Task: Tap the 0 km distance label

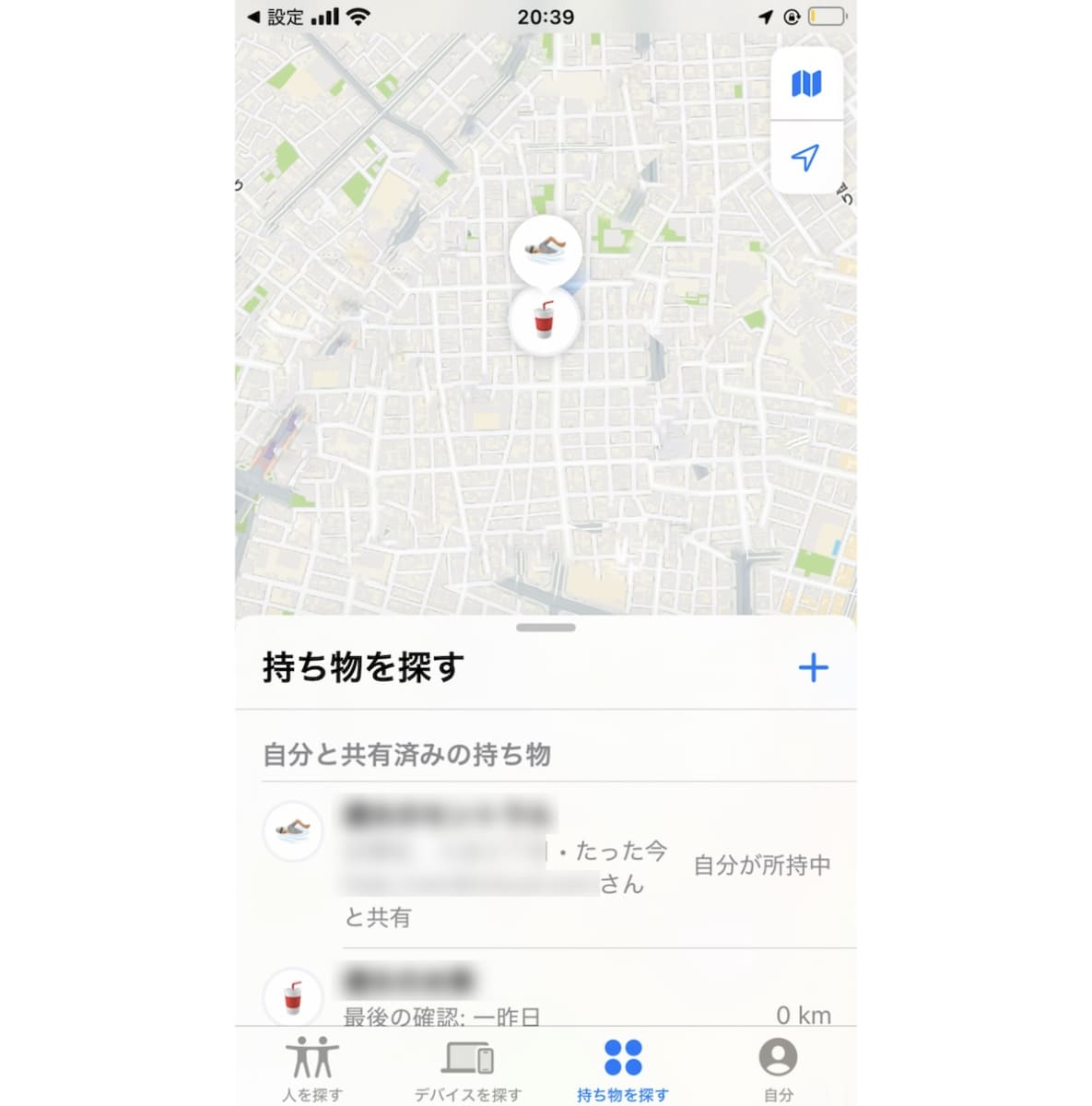Action: (802, 1012)
